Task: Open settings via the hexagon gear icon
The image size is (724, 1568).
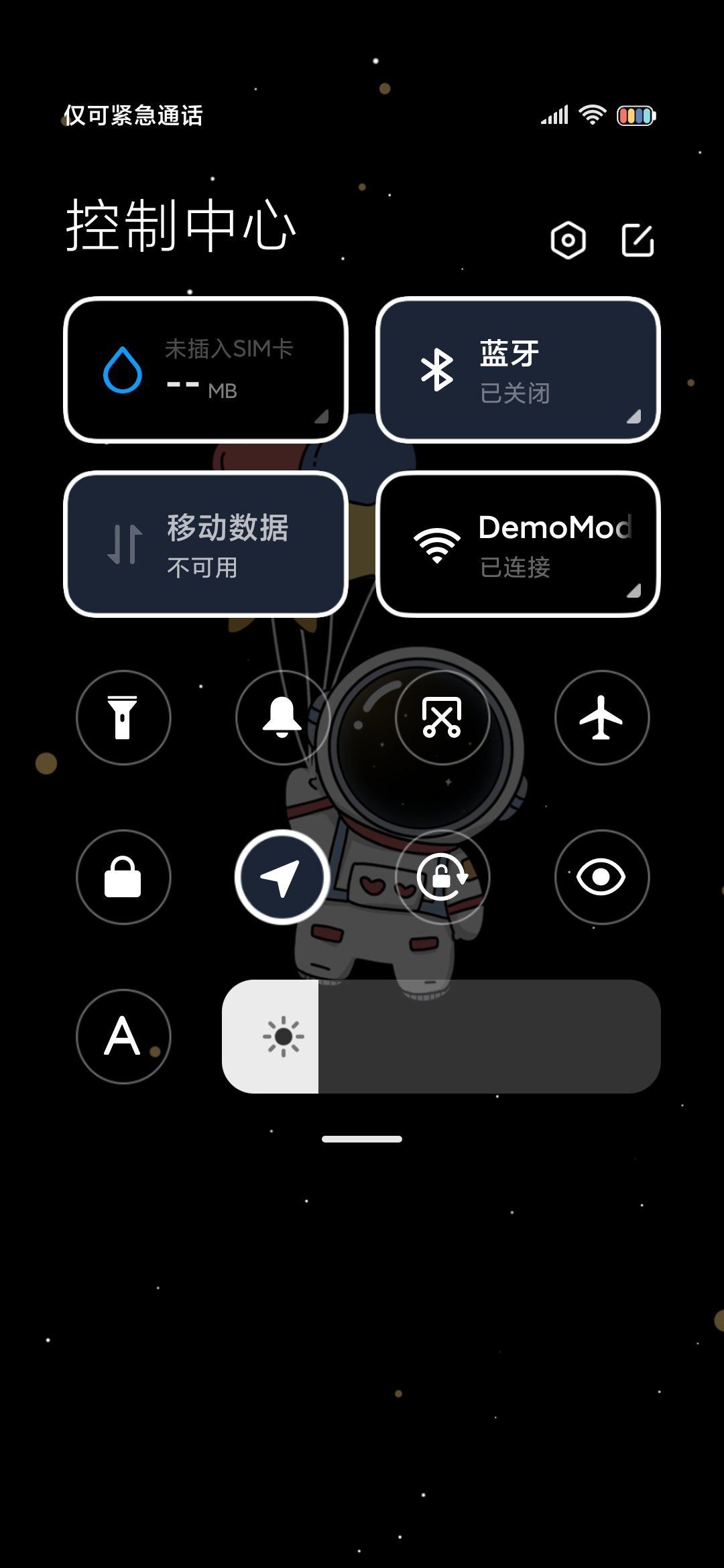Action: pyautogui.click(x=568, y=240)
